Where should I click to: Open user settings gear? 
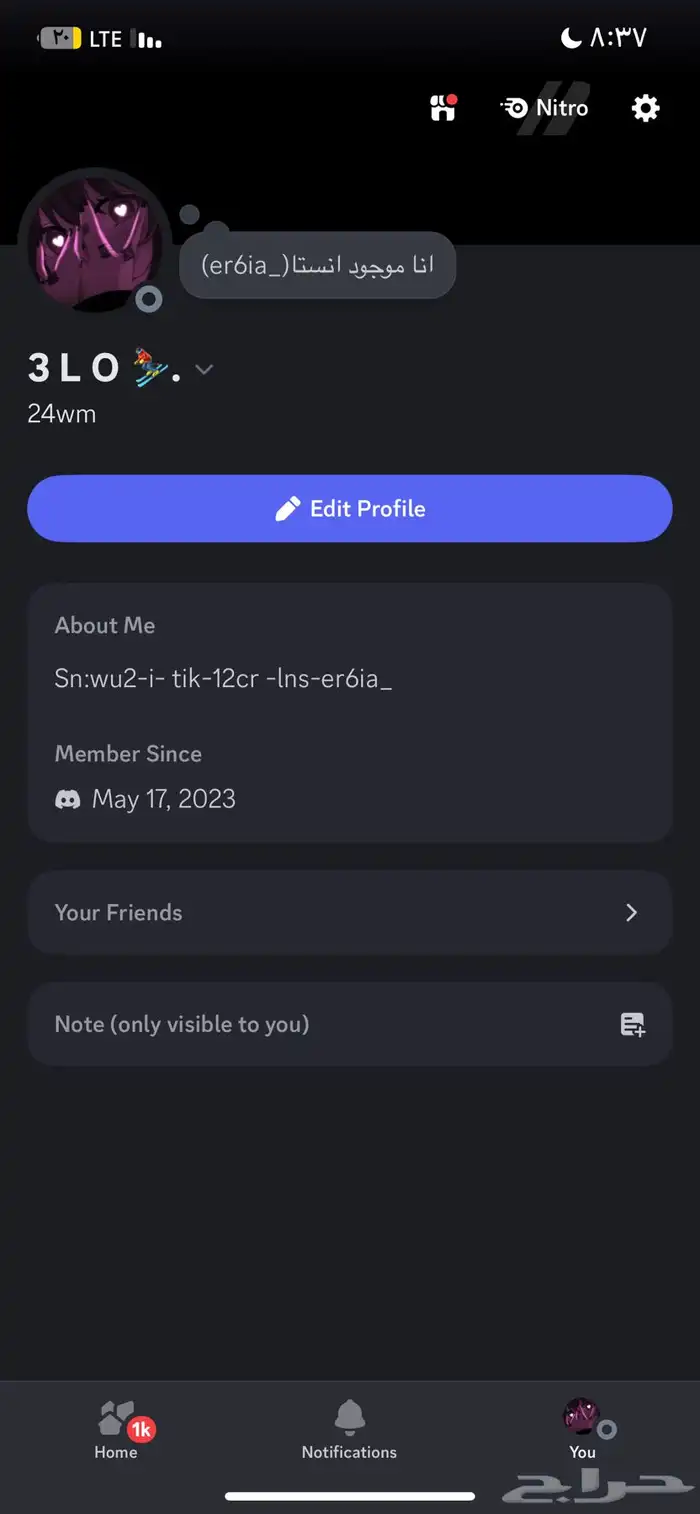(646, 108)
